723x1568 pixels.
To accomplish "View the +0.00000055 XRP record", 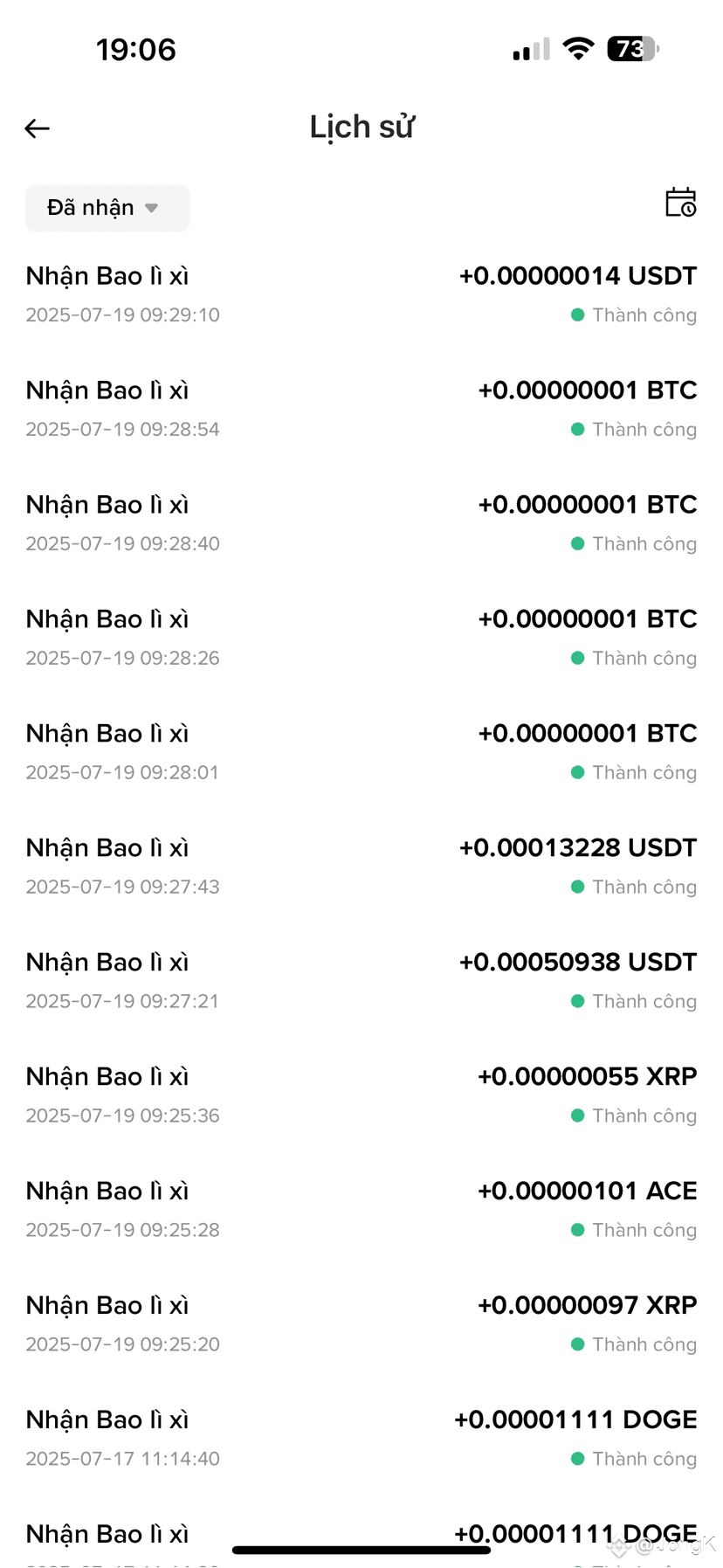I will point(361,1095).
